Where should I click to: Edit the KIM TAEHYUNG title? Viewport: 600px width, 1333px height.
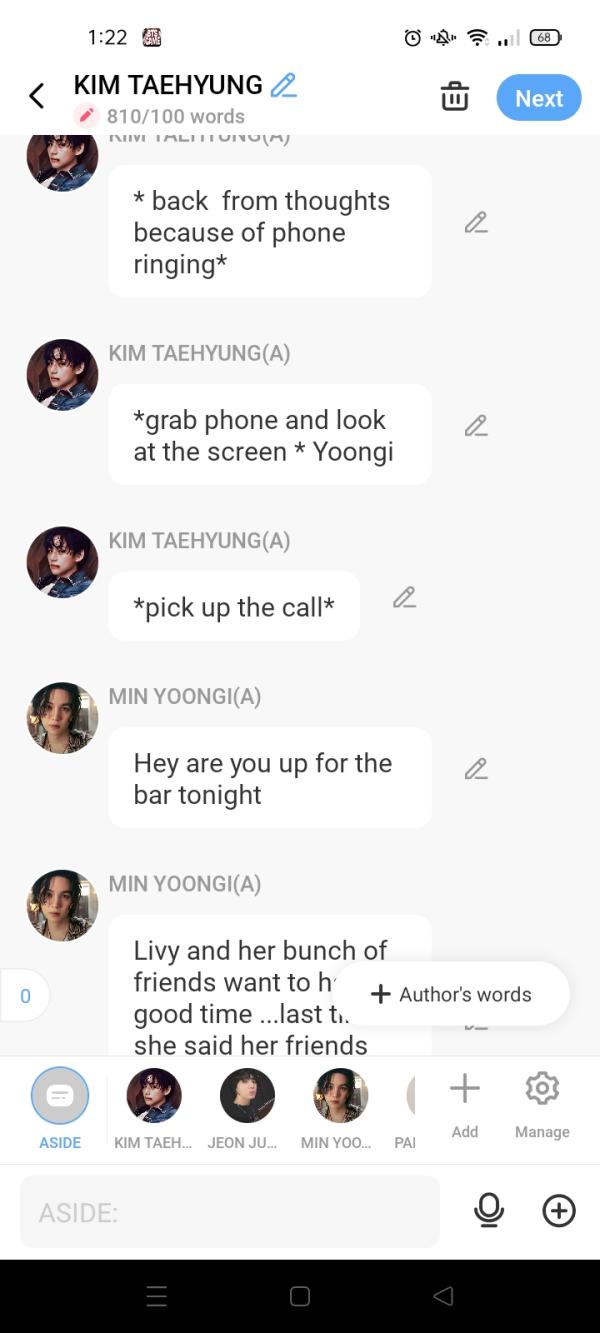[284, 86]
